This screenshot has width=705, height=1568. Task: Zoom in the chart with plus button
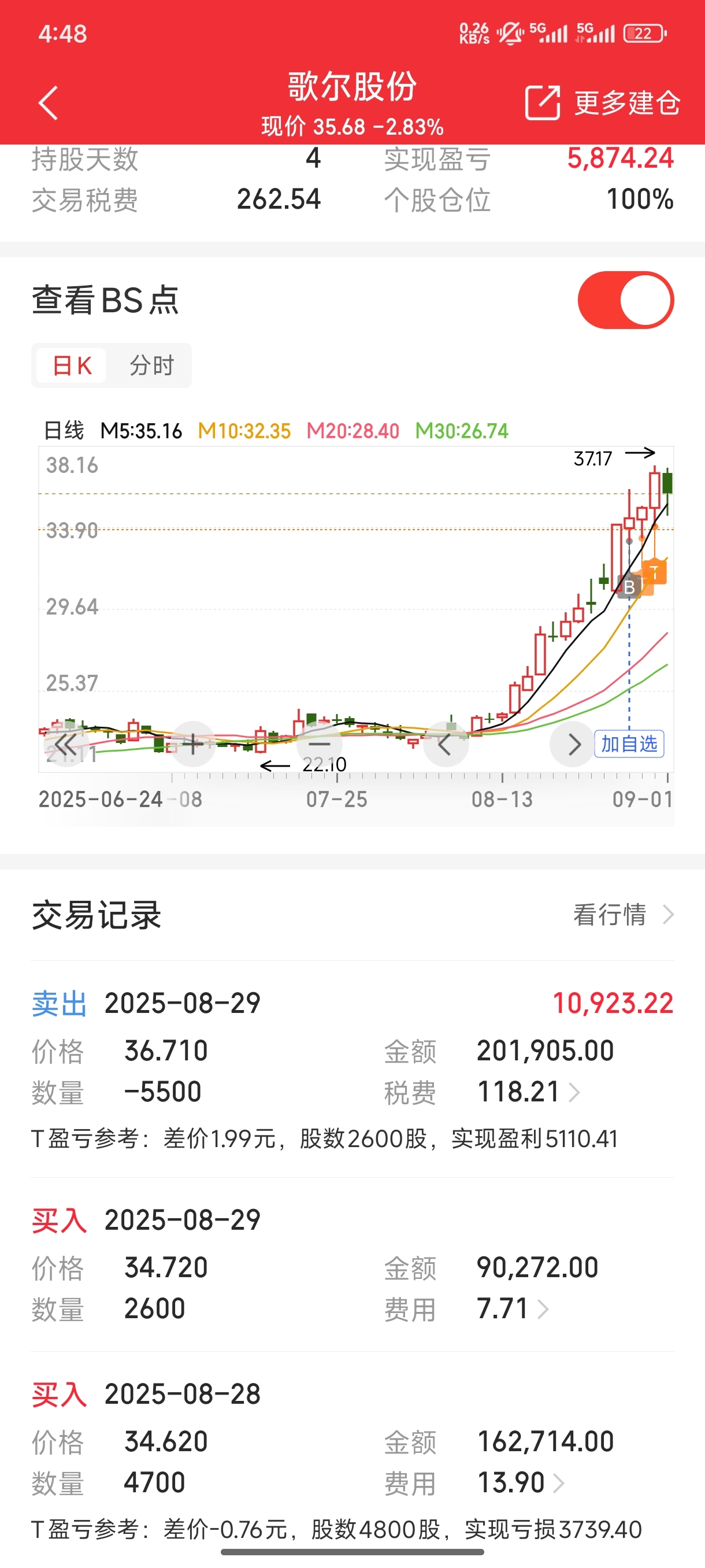[x=193, y=744]
